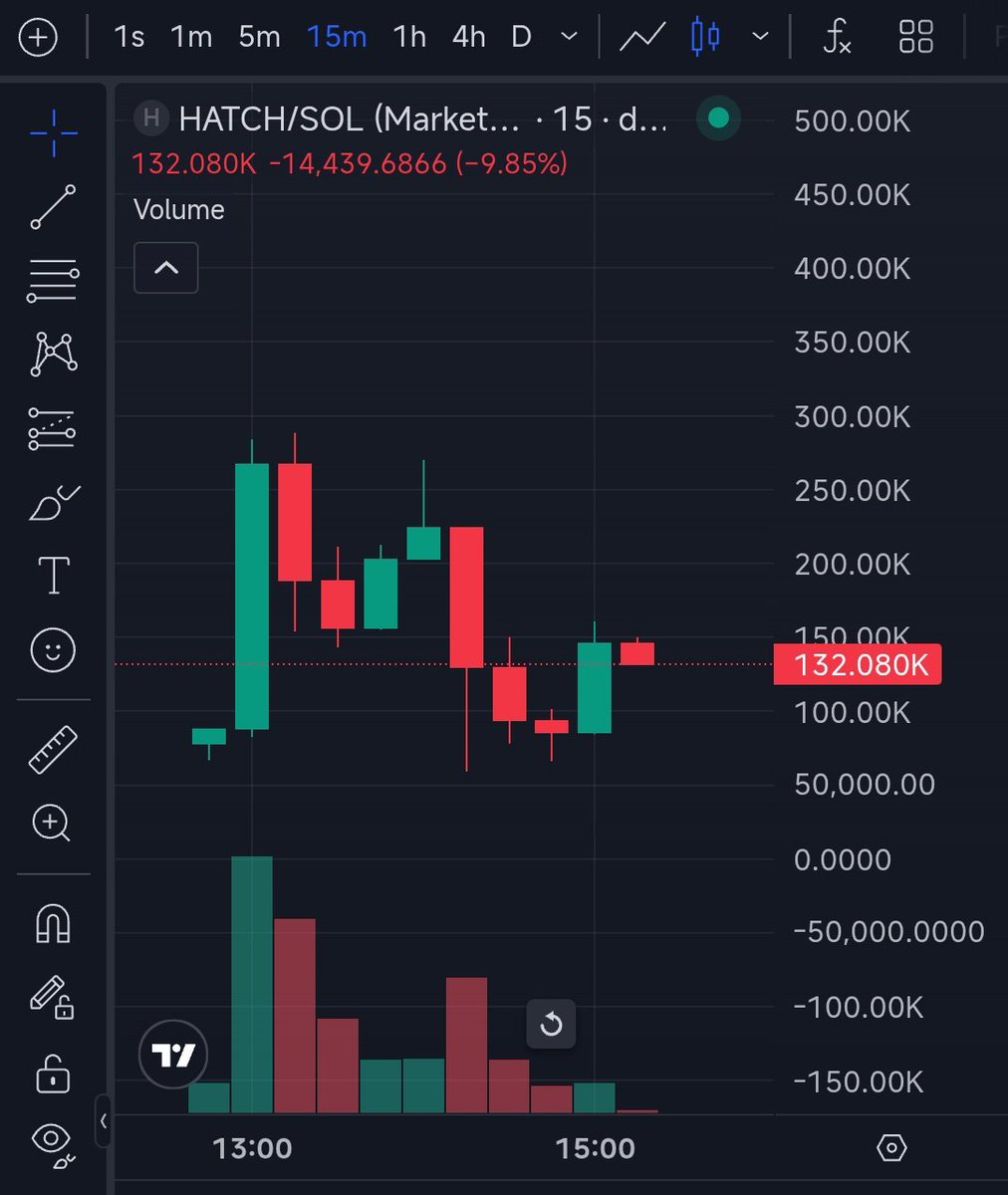Viewport: 1008px width, 1195px height.
Task: Open the chart layout grid
Action: 915,38
